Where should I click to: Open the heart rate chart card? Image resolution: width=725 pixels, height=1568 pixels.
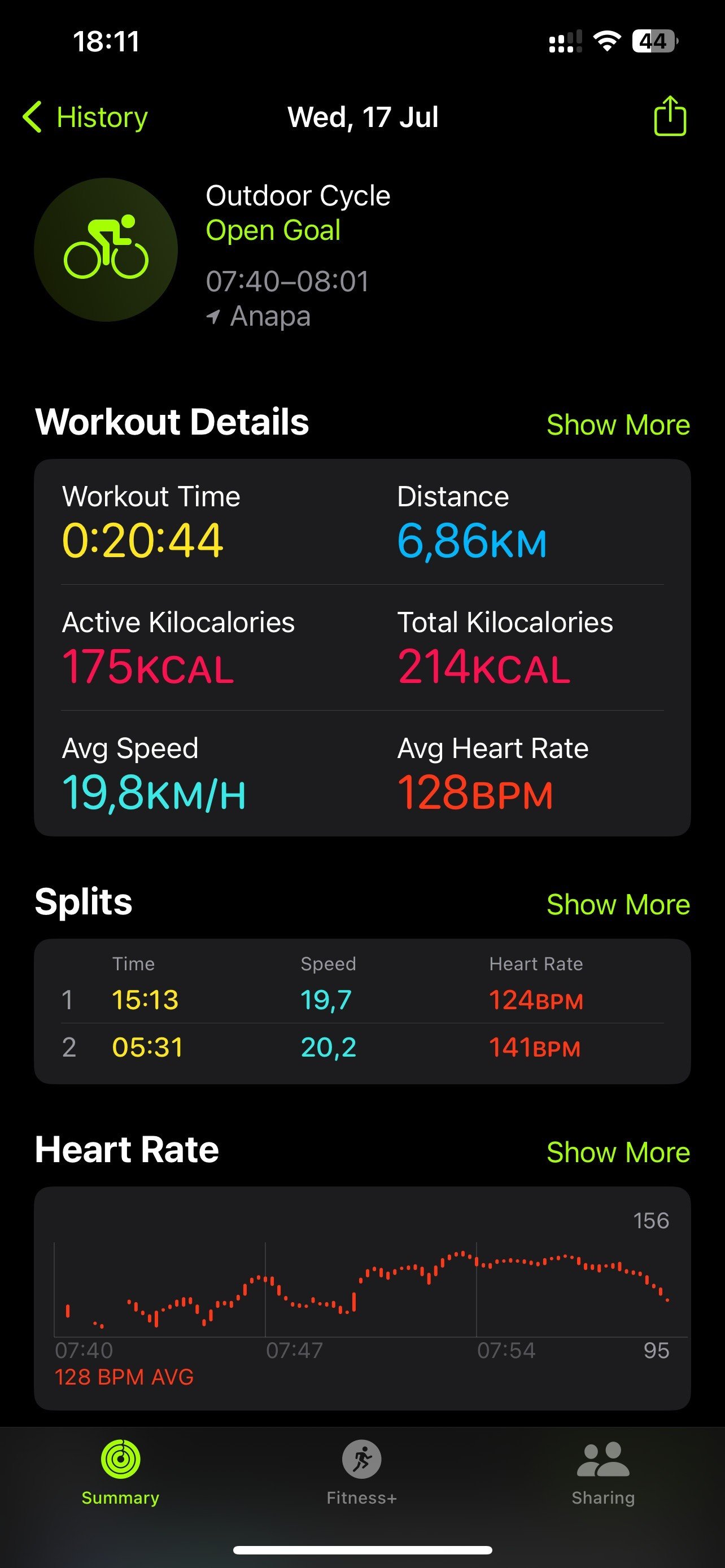tap(362, 1298)
